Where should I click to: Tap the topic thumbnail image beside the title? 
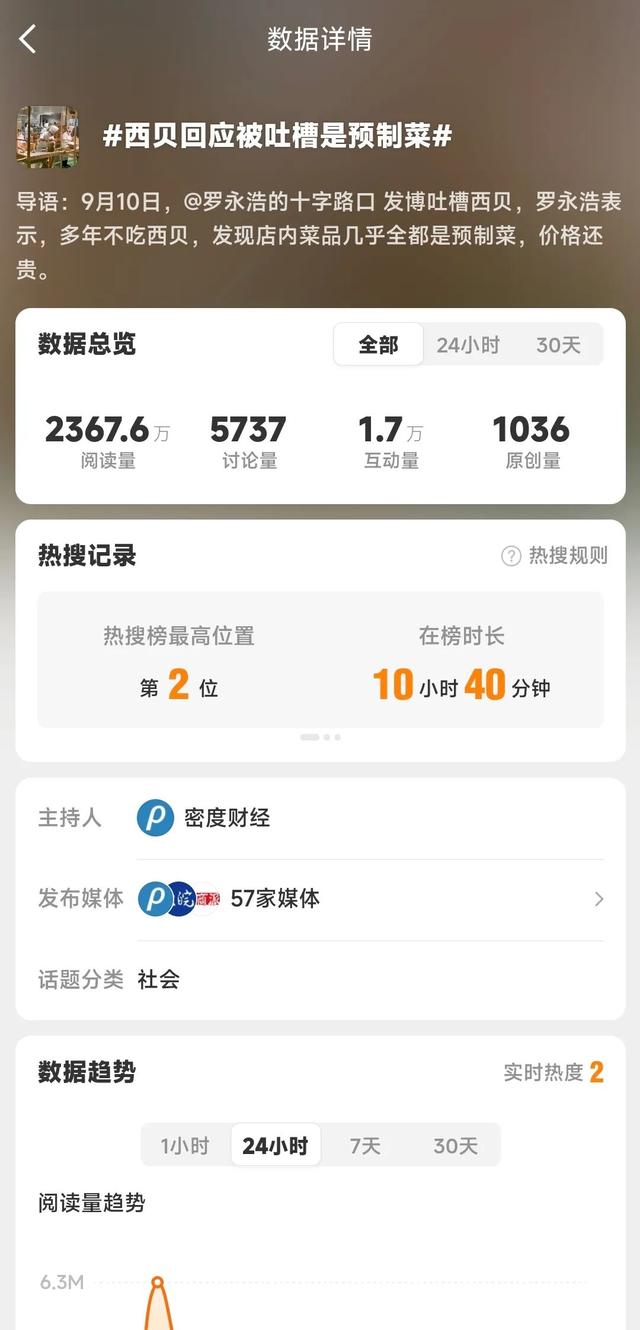pyautogui.click(x=47, y=137)
